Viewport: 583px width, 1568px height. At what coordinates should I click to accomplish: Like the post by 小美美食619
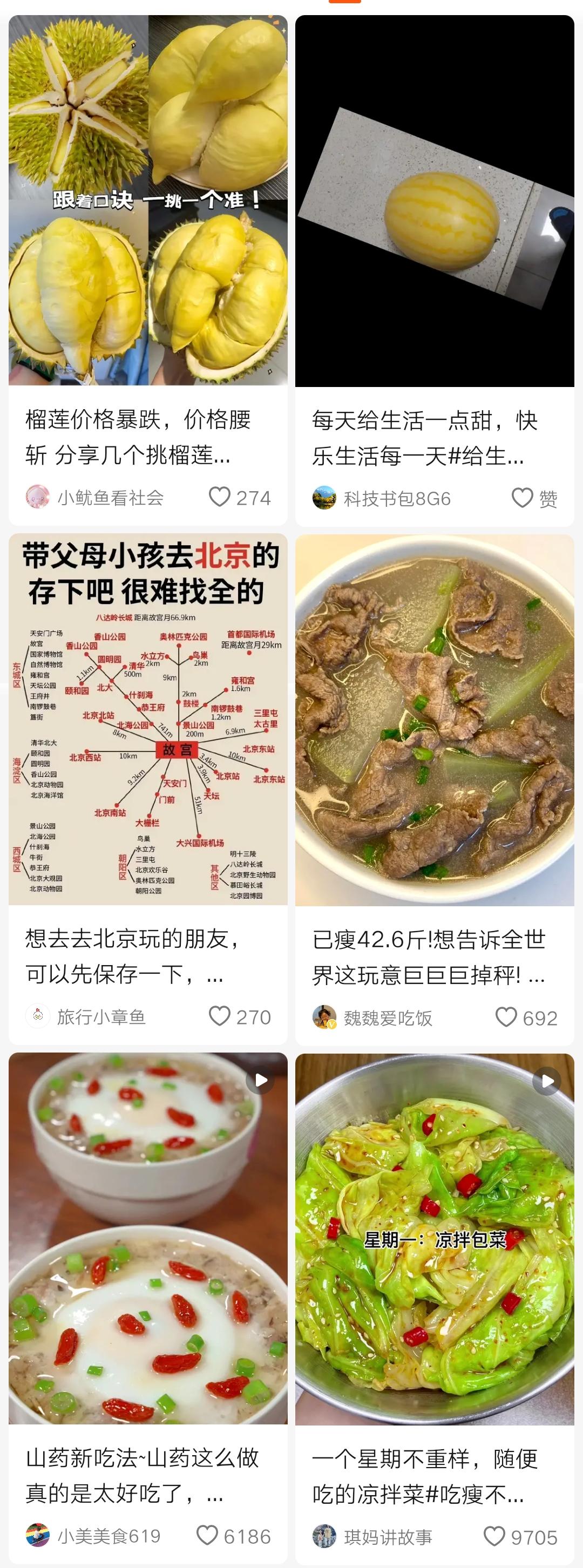pos(207,1535)
